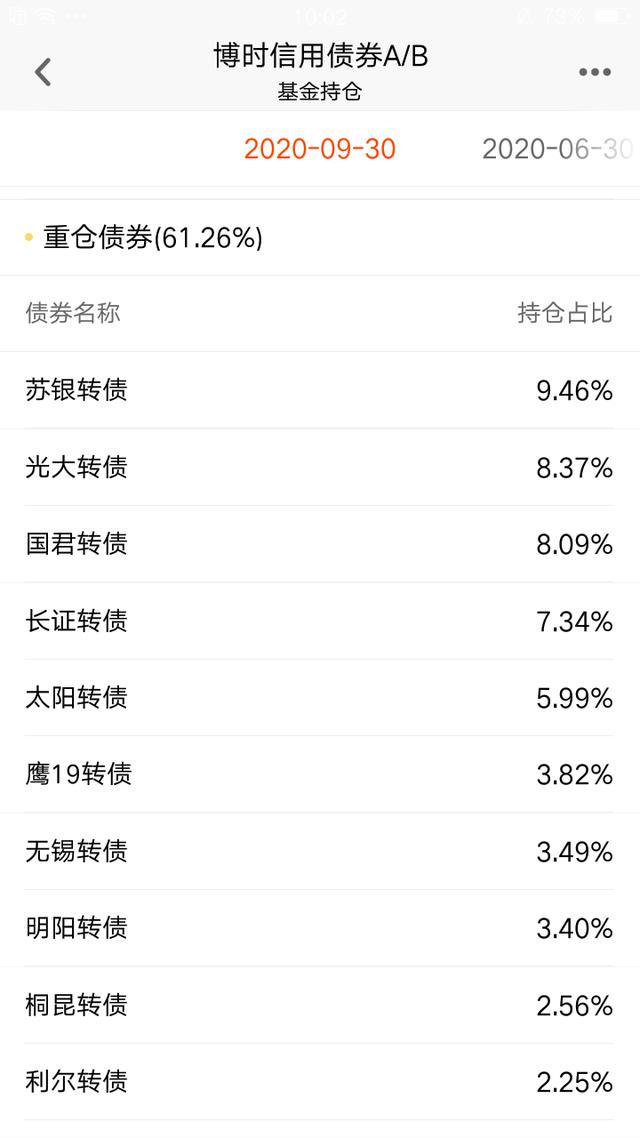The width and height of the screenshot is (640, 1138).
Task: Open the 无锡转债 bond row
Action: click(x=320, y=852)
